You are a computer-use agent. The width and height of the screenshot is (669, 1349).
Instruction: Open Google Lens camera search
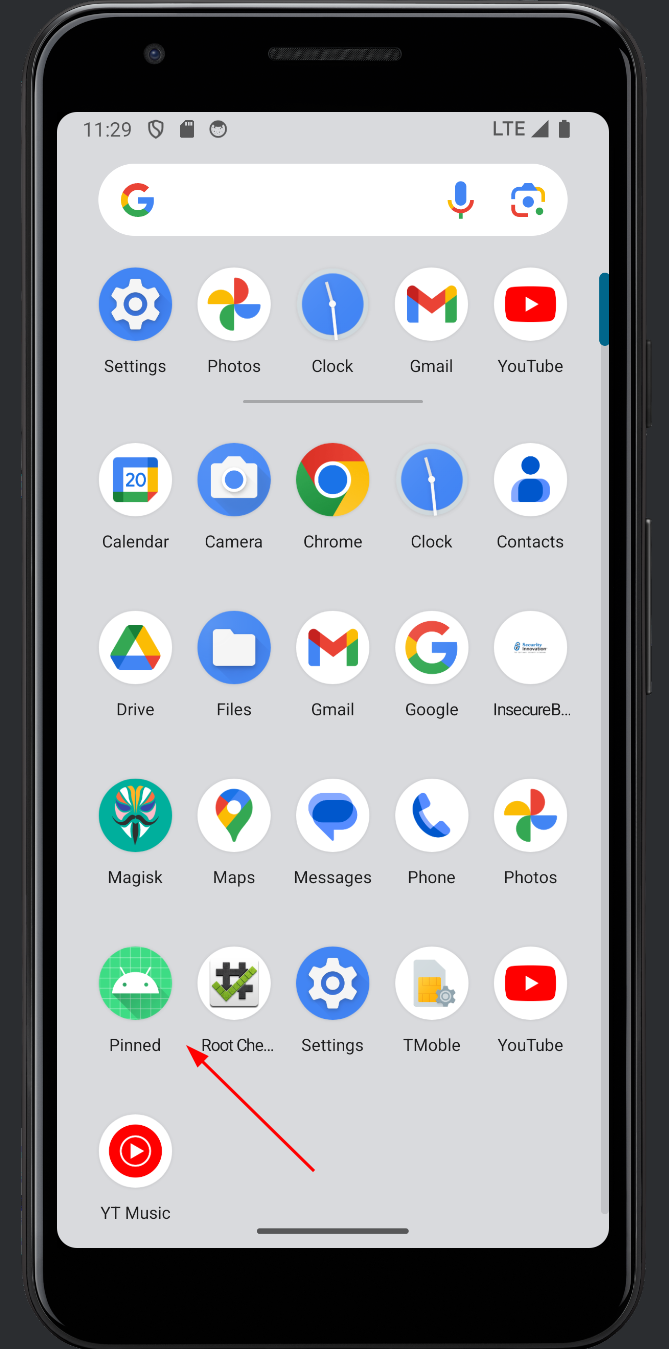pos(528,200)
